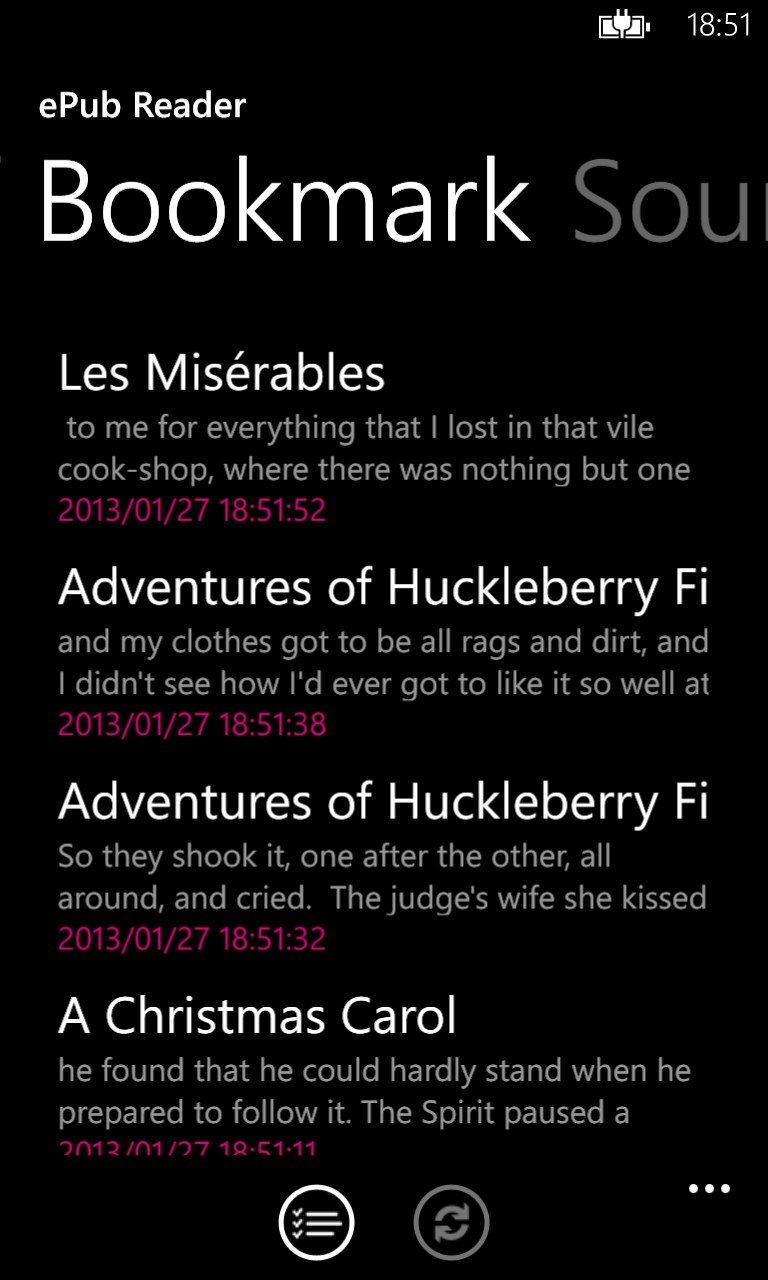Open the Les Misérables bookmark
Image resolution: width=768 pixels, height=1280 pixels.
(x=222, y=373)
